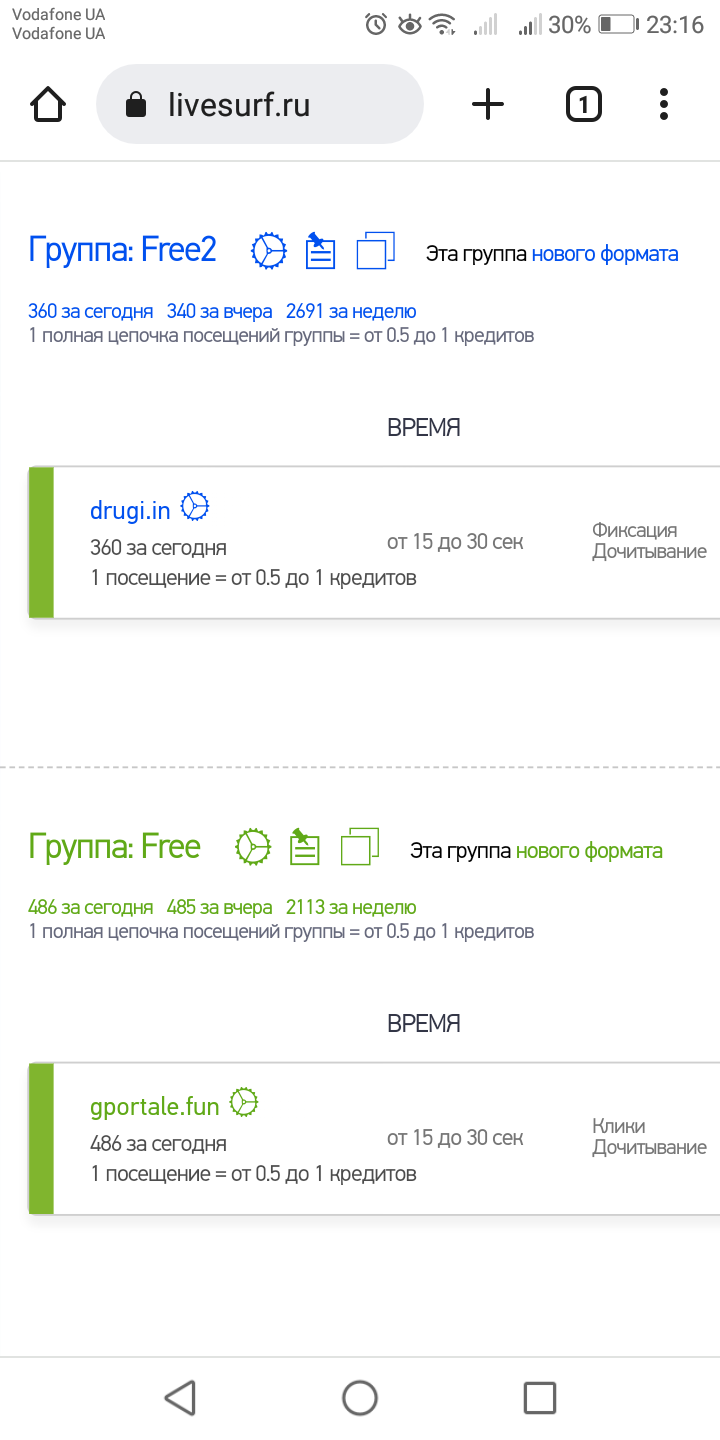
Task: Open 'нового формата' link in Free2 group
Action: pos(604,254)
